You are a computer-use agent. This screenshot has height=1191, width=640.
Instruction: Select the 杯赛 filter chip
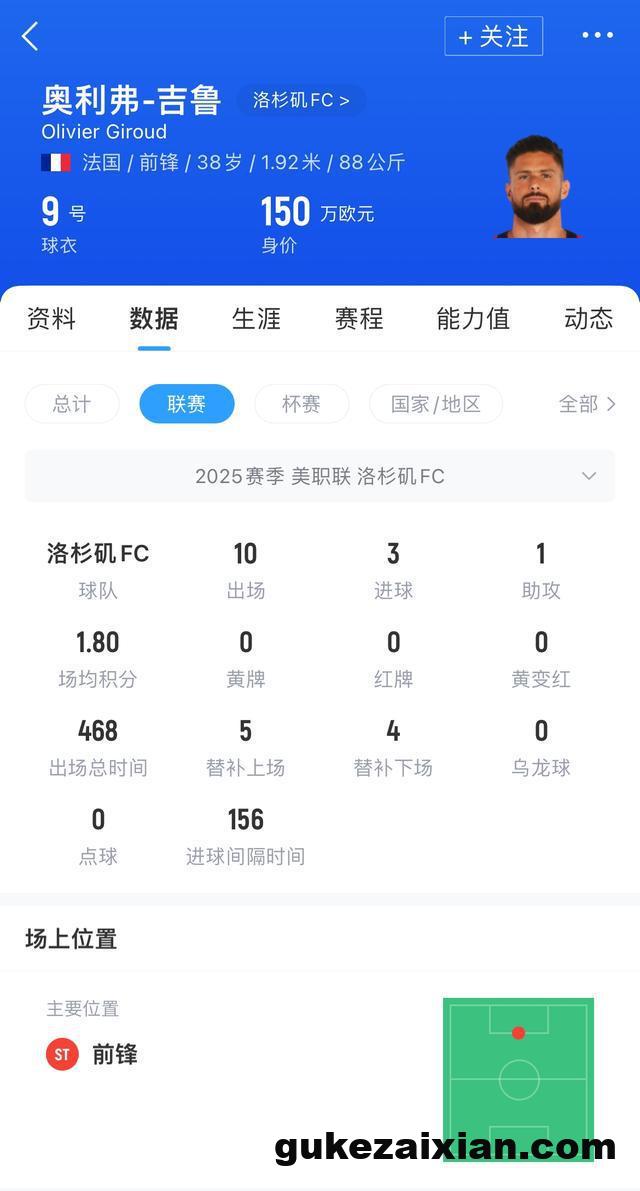[301, 404]
